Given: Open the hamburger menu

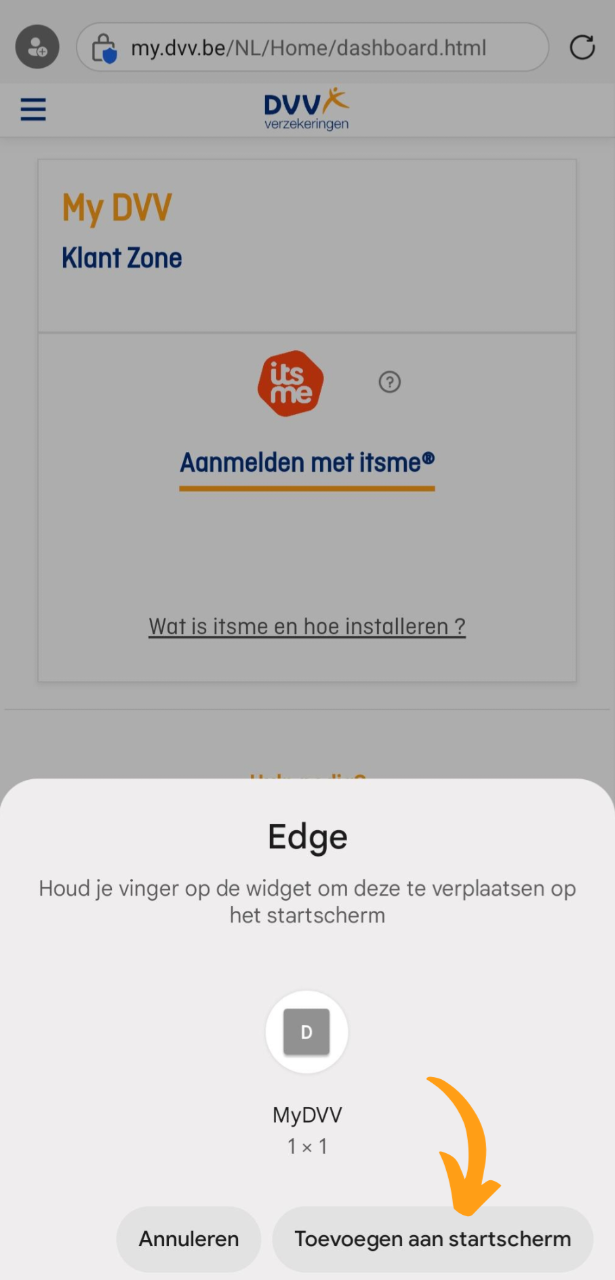Looking at the screenshot, I should click(x=33, y=109).
